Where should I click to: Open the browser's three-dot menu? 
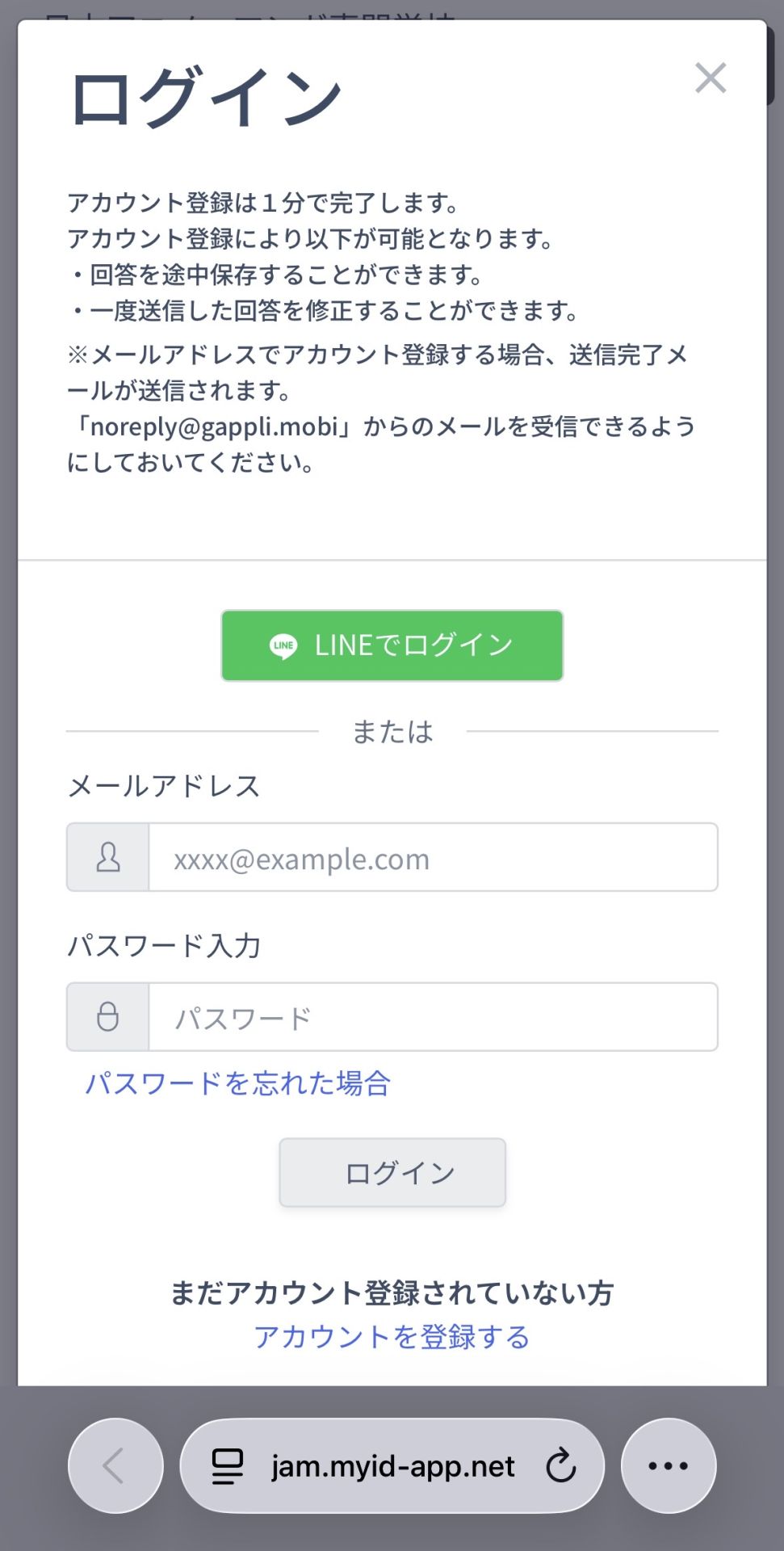(669, 1465)
